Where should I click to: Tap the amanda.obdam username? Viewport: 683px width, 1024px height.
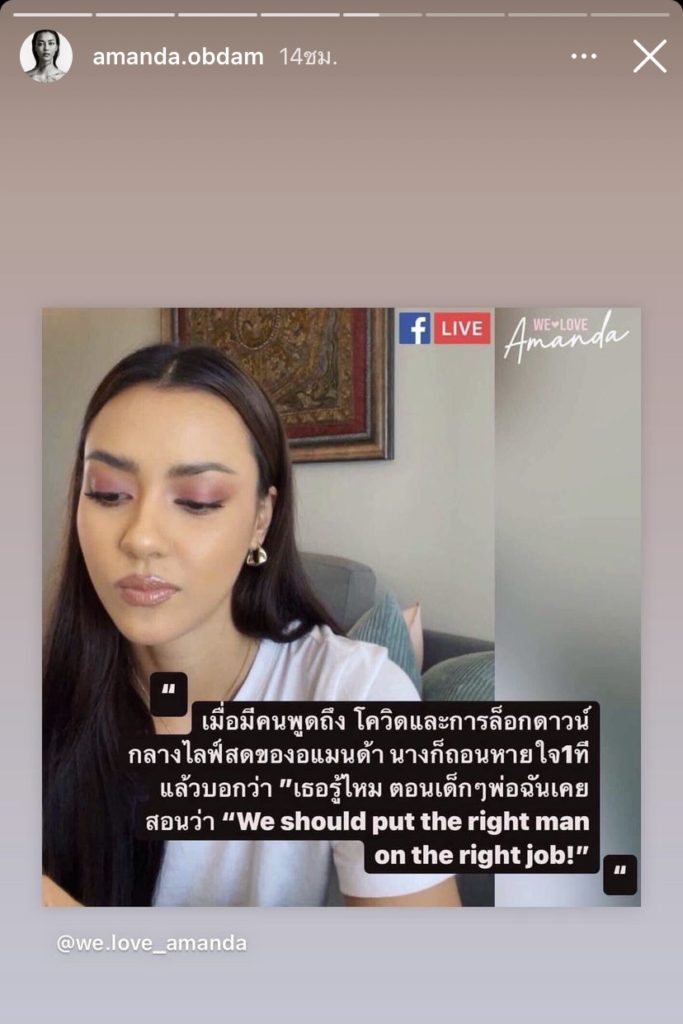(178, 57)
